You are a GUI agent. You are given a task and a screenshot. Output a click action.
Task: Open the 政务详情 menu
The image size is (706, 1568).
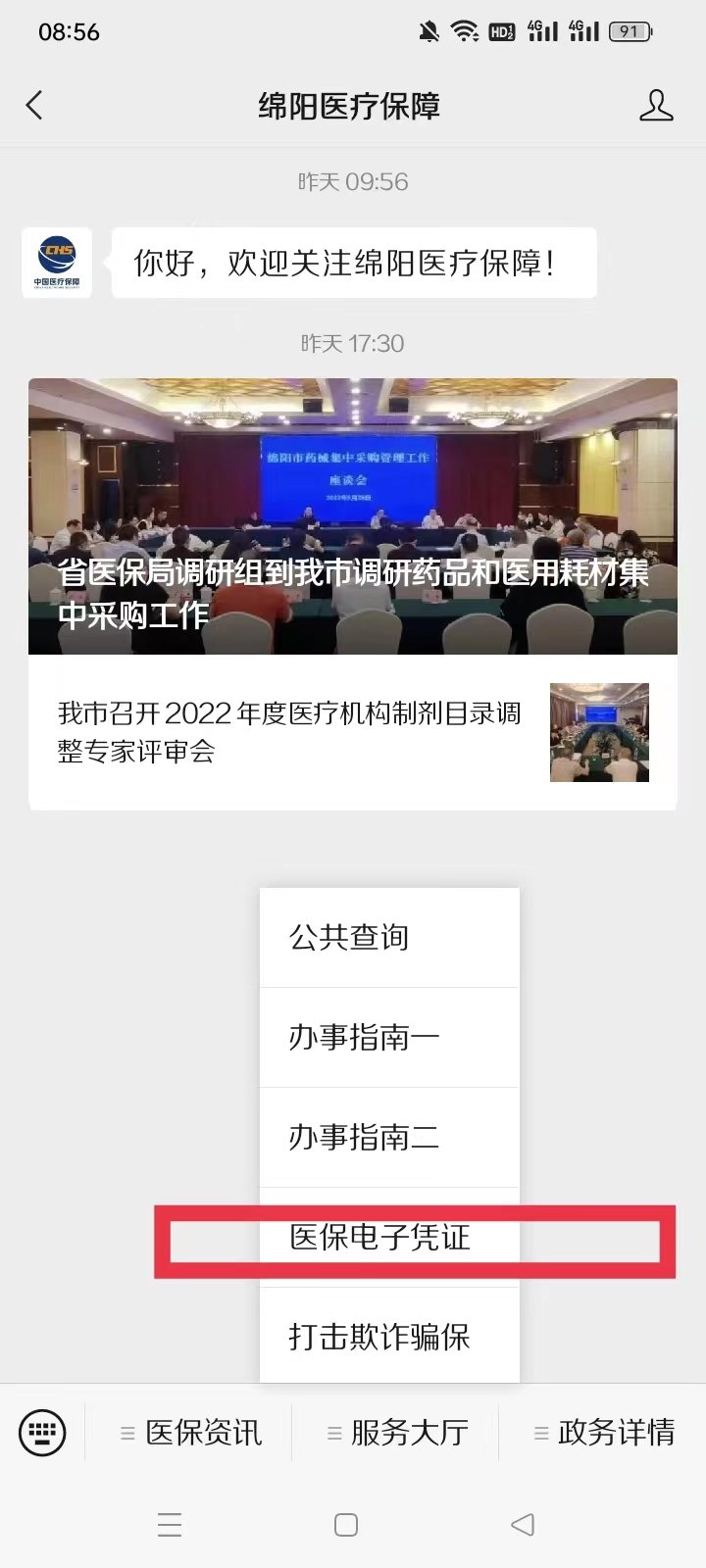[605, 1433]
